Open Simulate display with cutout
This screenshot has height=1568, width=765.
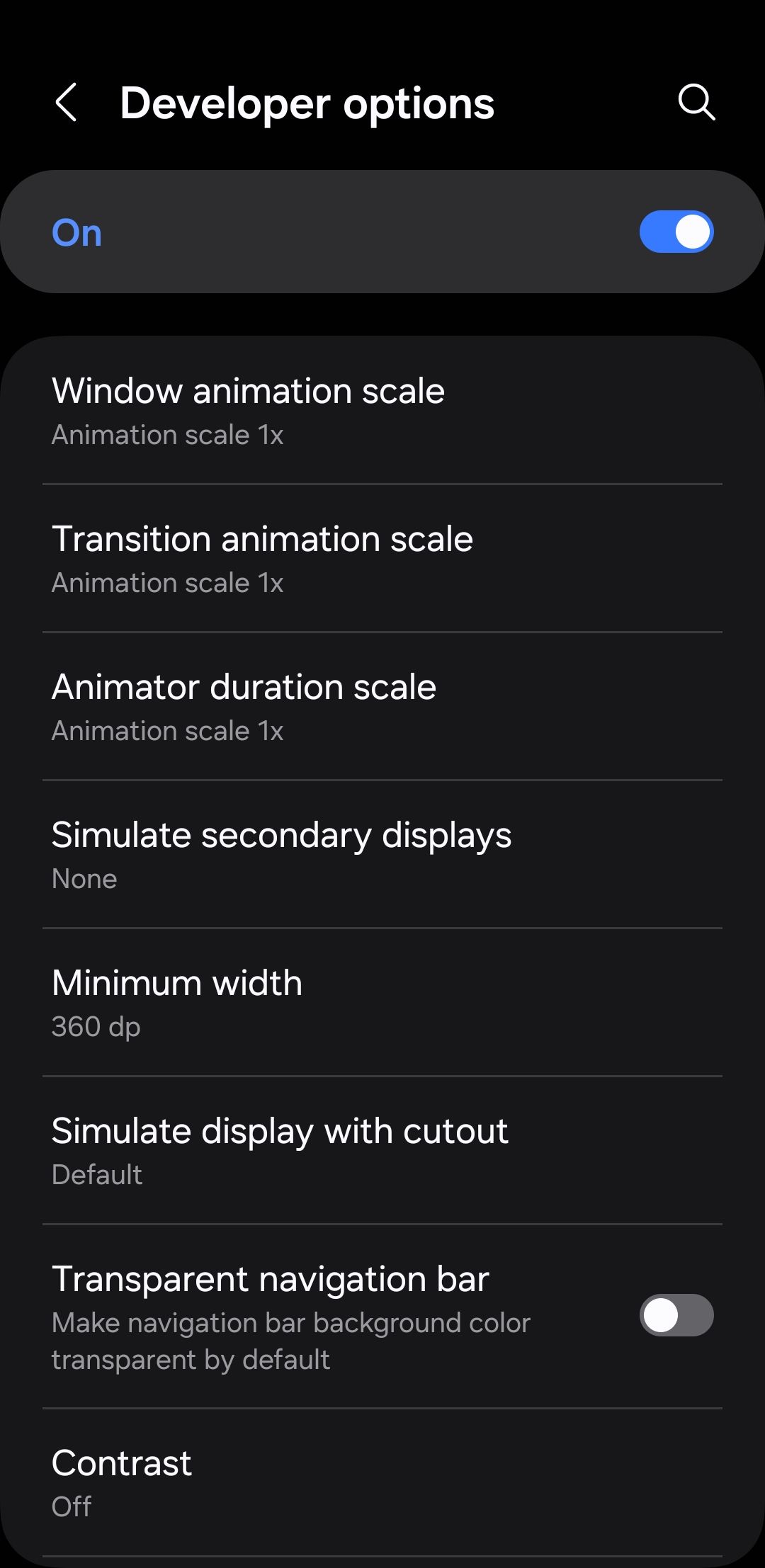pos(382,1151)
